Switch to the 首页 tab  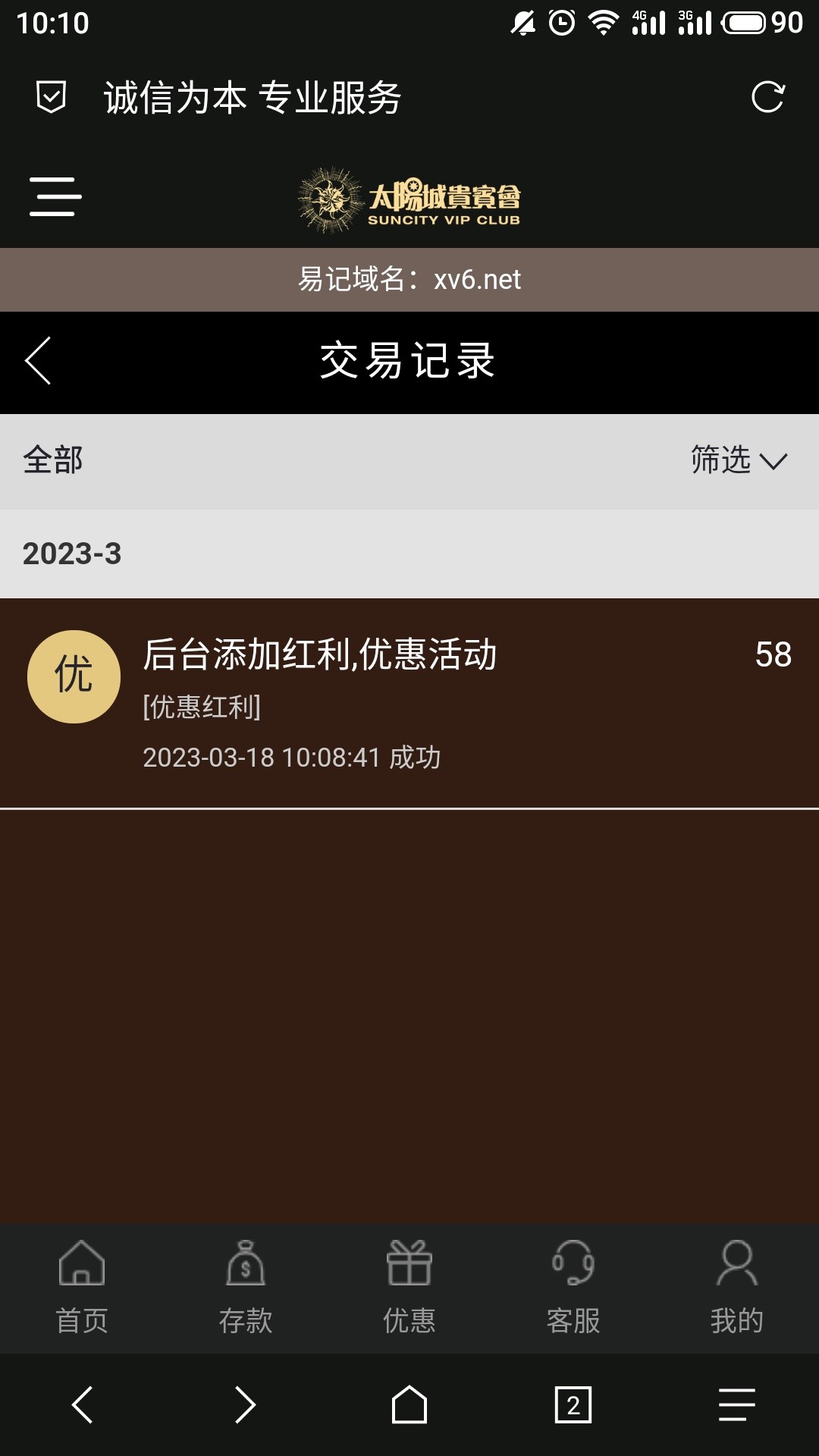(82, 1288)
